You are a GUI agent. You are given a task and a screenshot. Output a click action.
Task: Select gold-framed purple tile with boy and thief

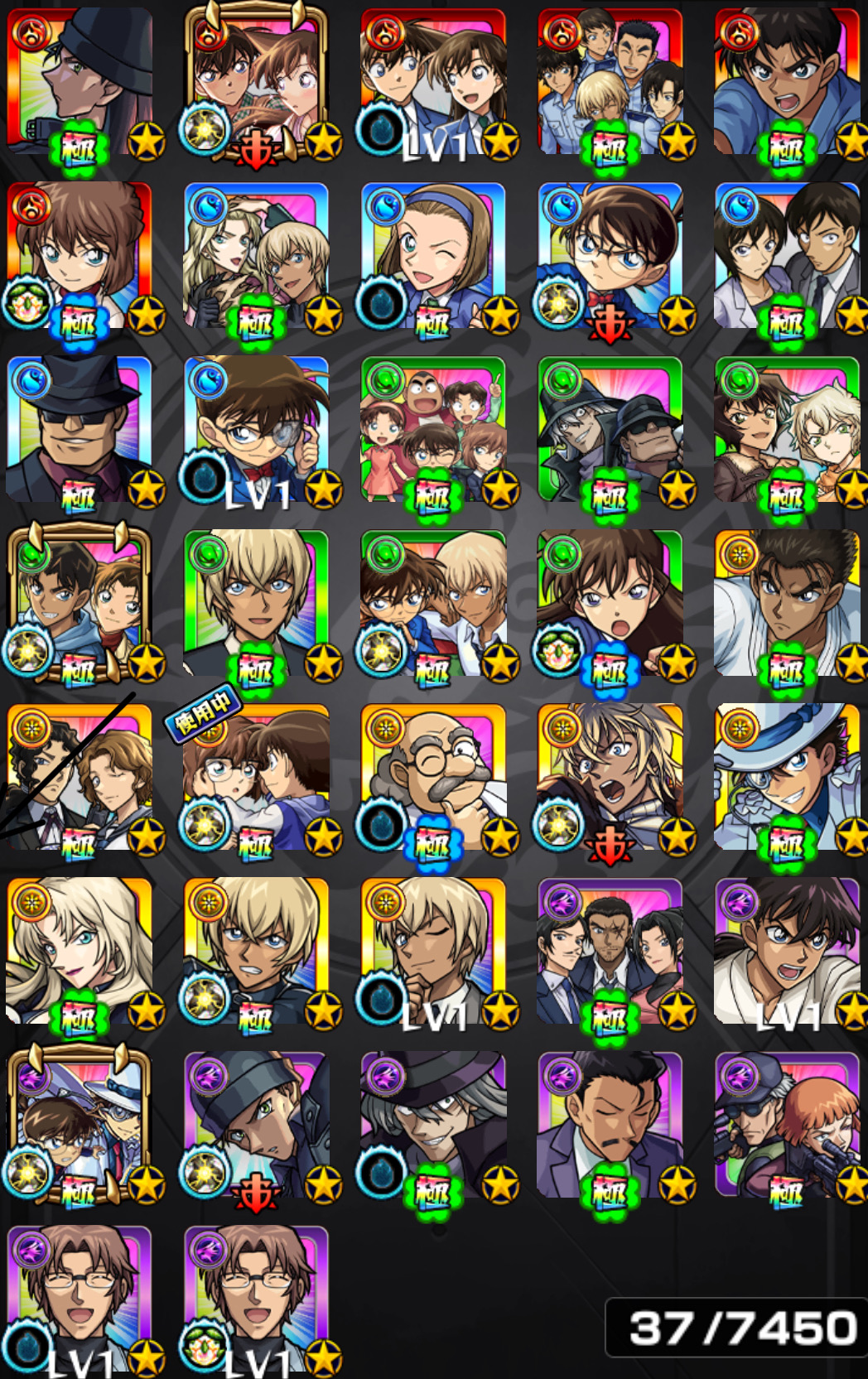pyautogui.click(x=79, y=1126)
